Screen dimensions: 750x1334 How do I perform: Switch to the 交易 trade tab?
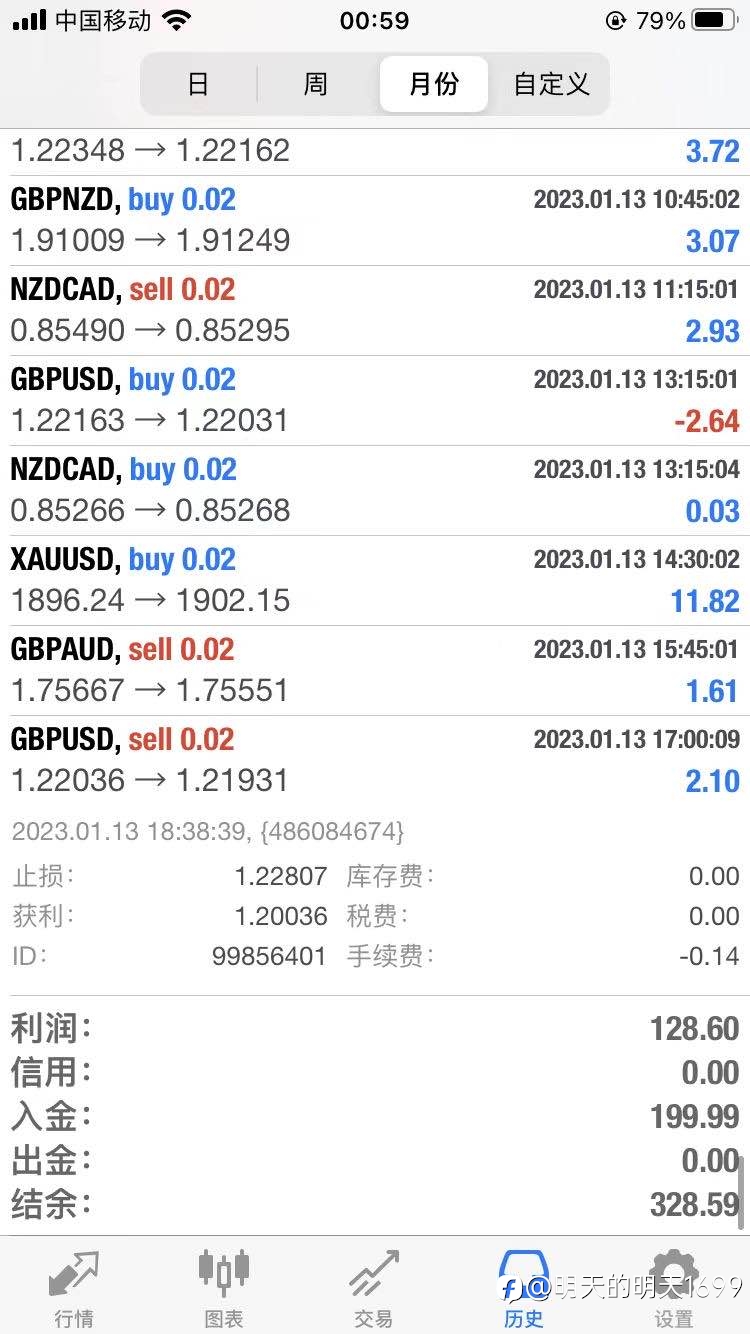[374, 1288]
